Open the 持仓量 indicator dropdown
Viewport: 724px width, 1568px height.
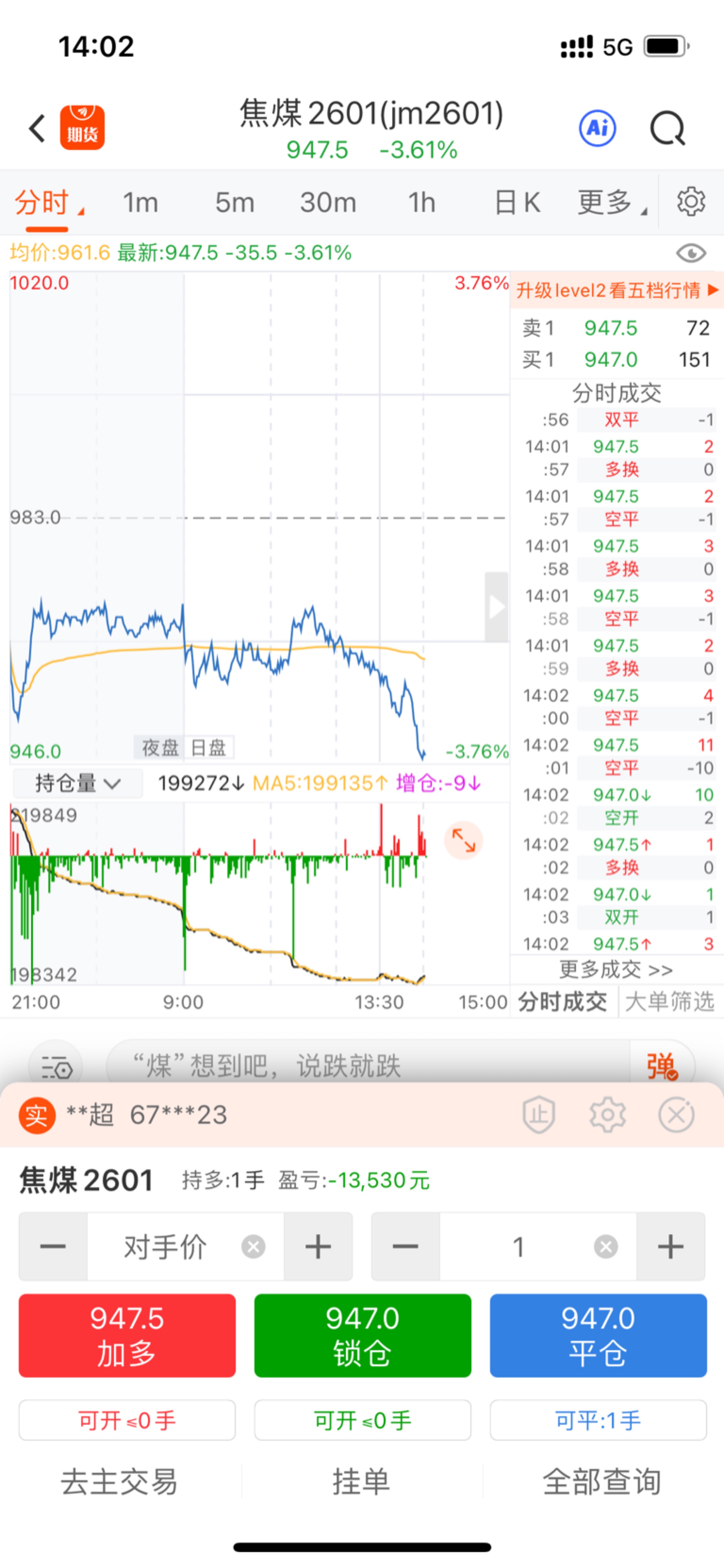tap(78, 783)
